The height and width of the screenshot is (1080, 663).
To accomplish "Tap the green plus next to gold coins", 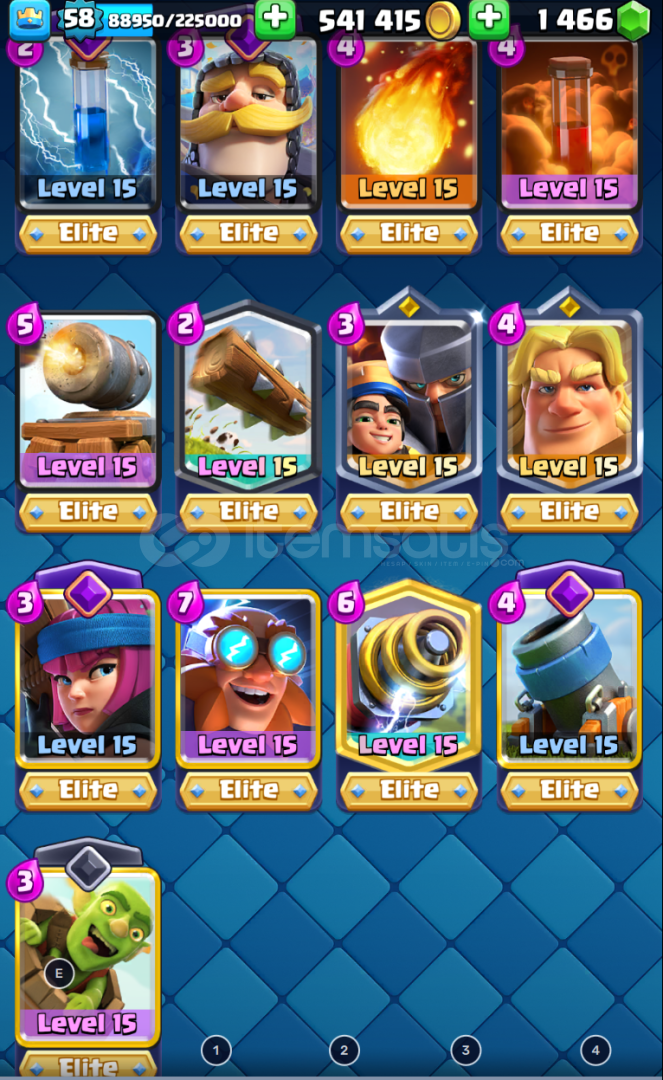I will point(490,19).
